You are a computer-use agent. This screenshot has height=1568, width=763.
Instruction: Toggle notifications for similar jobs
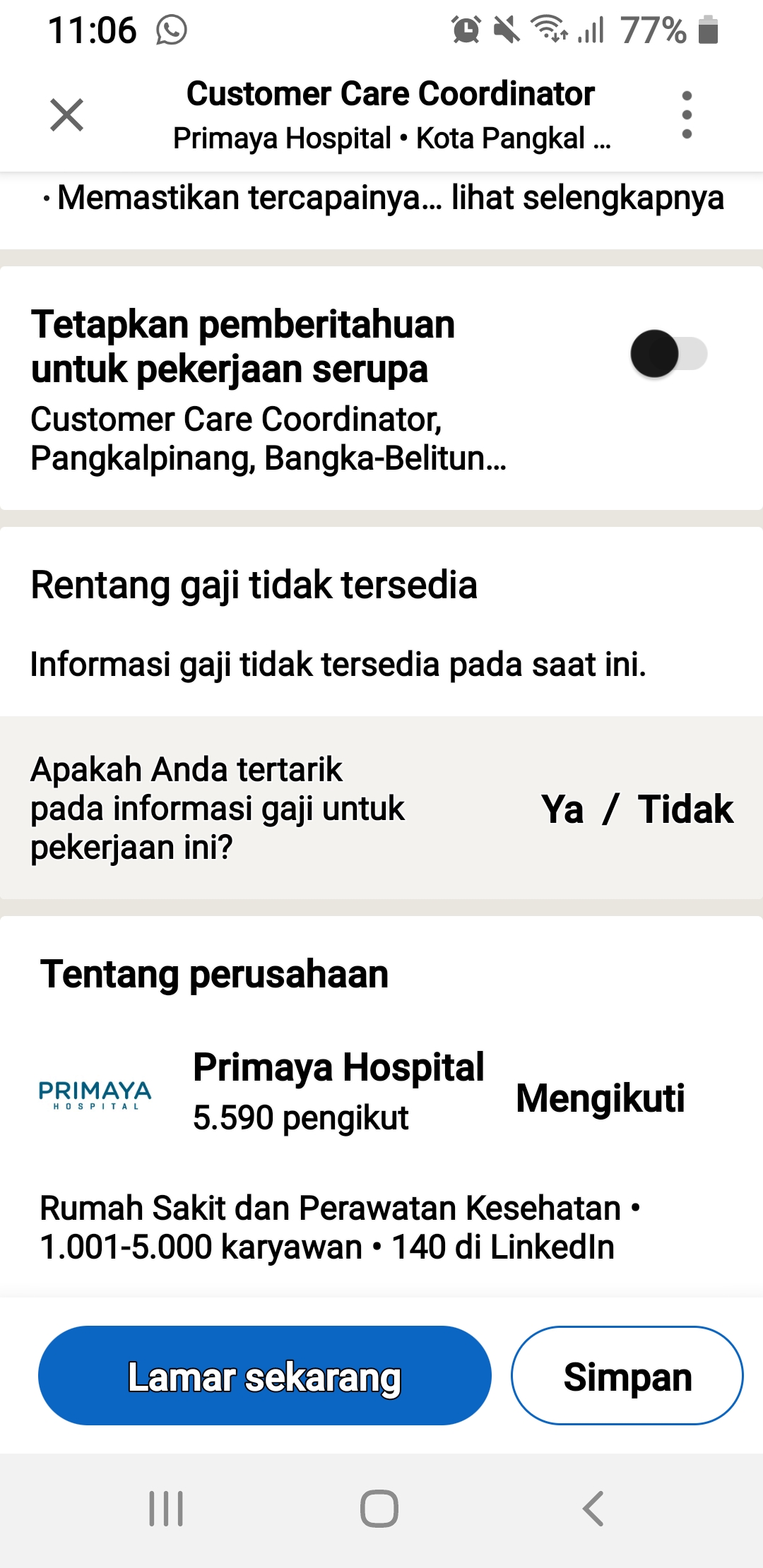(x=668, y=354)
